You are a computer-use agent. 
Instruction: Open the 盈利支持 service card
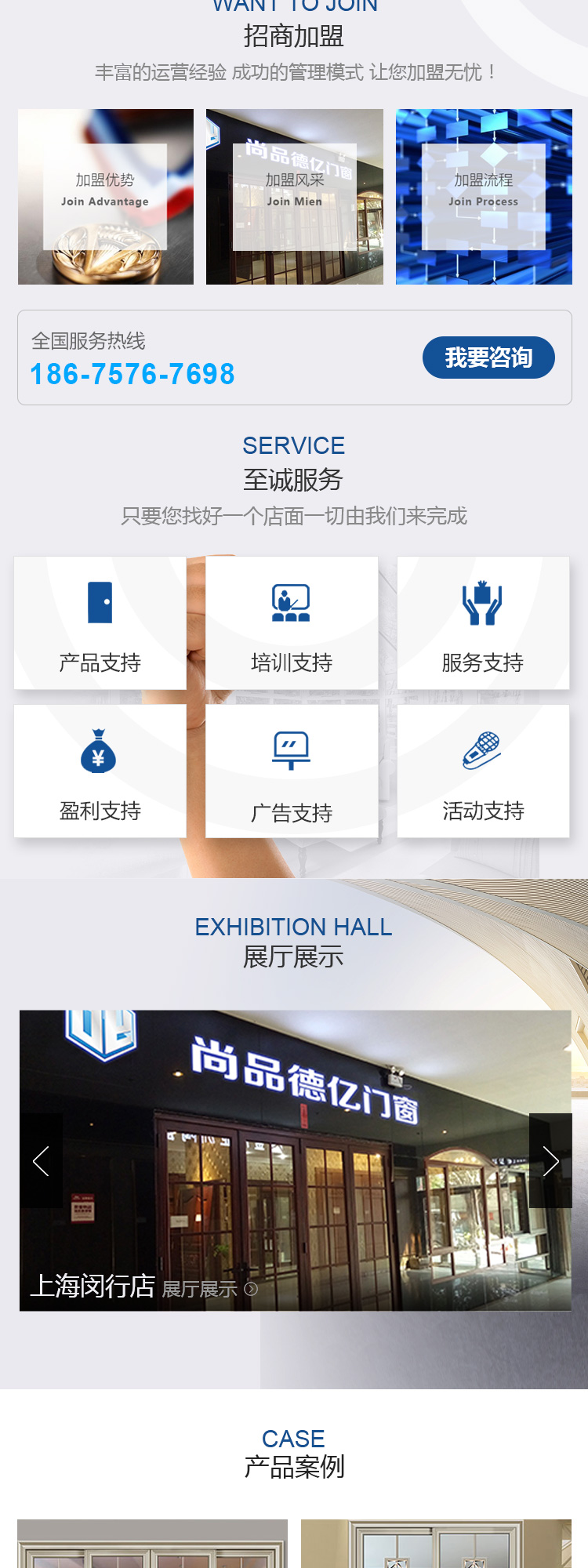[x=100, y=771]
